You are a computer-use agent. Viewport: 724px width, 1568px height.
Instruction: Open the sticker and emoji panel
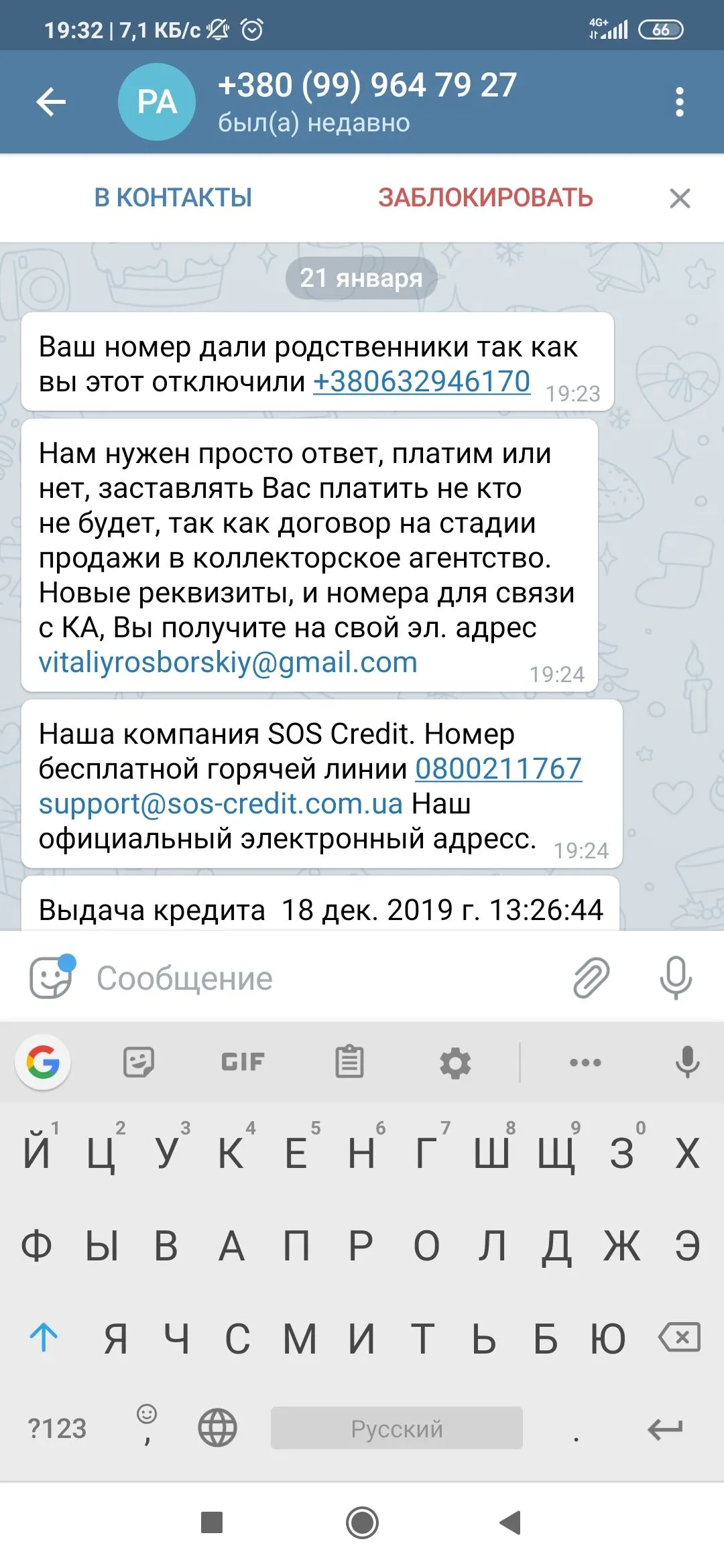pyautogui.click(x=51, y=978)
